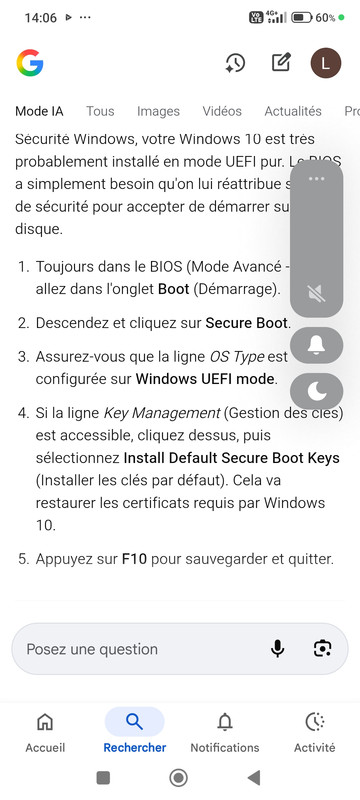Start voice search with the microphone
Image resolution: width=360 pixels, height=800 pixels.
[x=277, y=649]
